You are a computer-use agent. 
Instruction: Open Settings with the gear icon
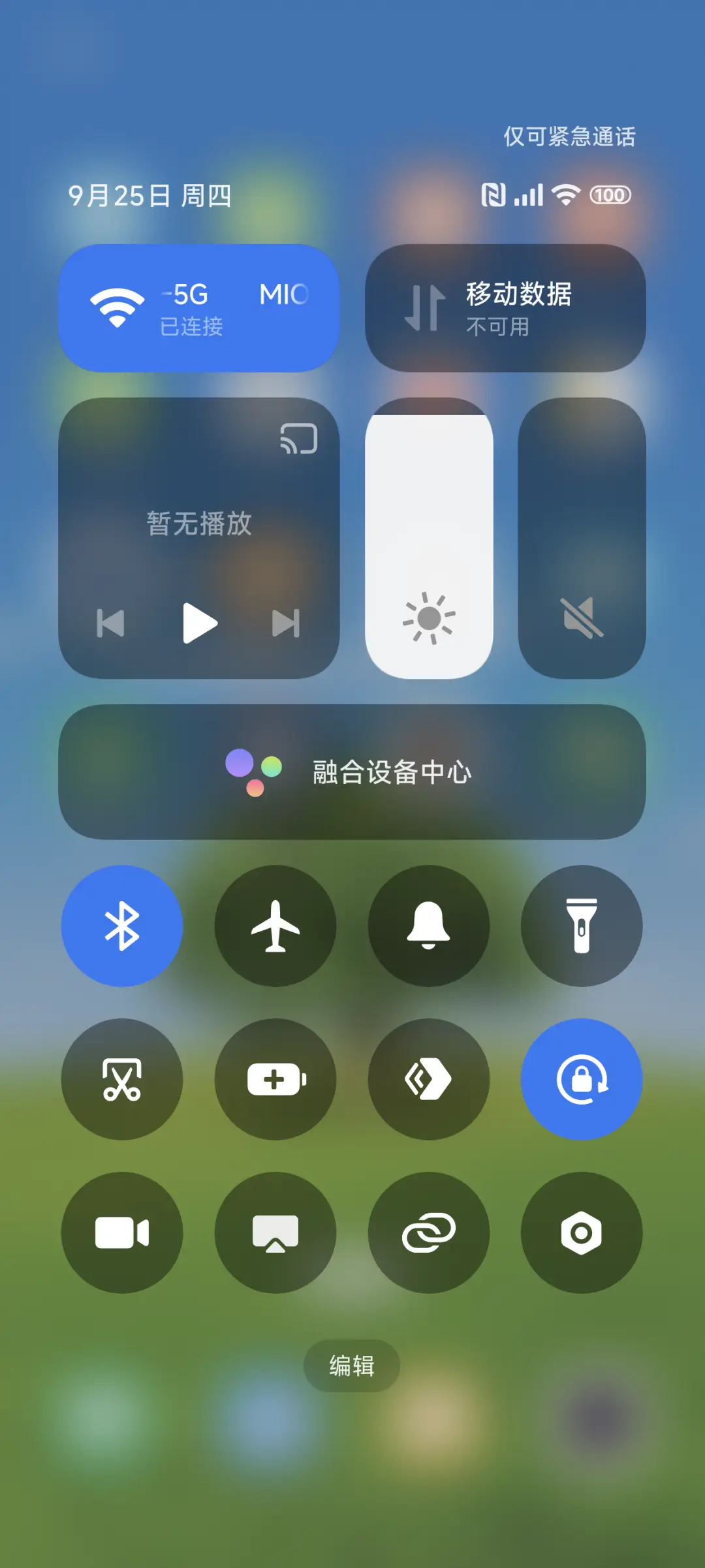(x=582, y=1232)
